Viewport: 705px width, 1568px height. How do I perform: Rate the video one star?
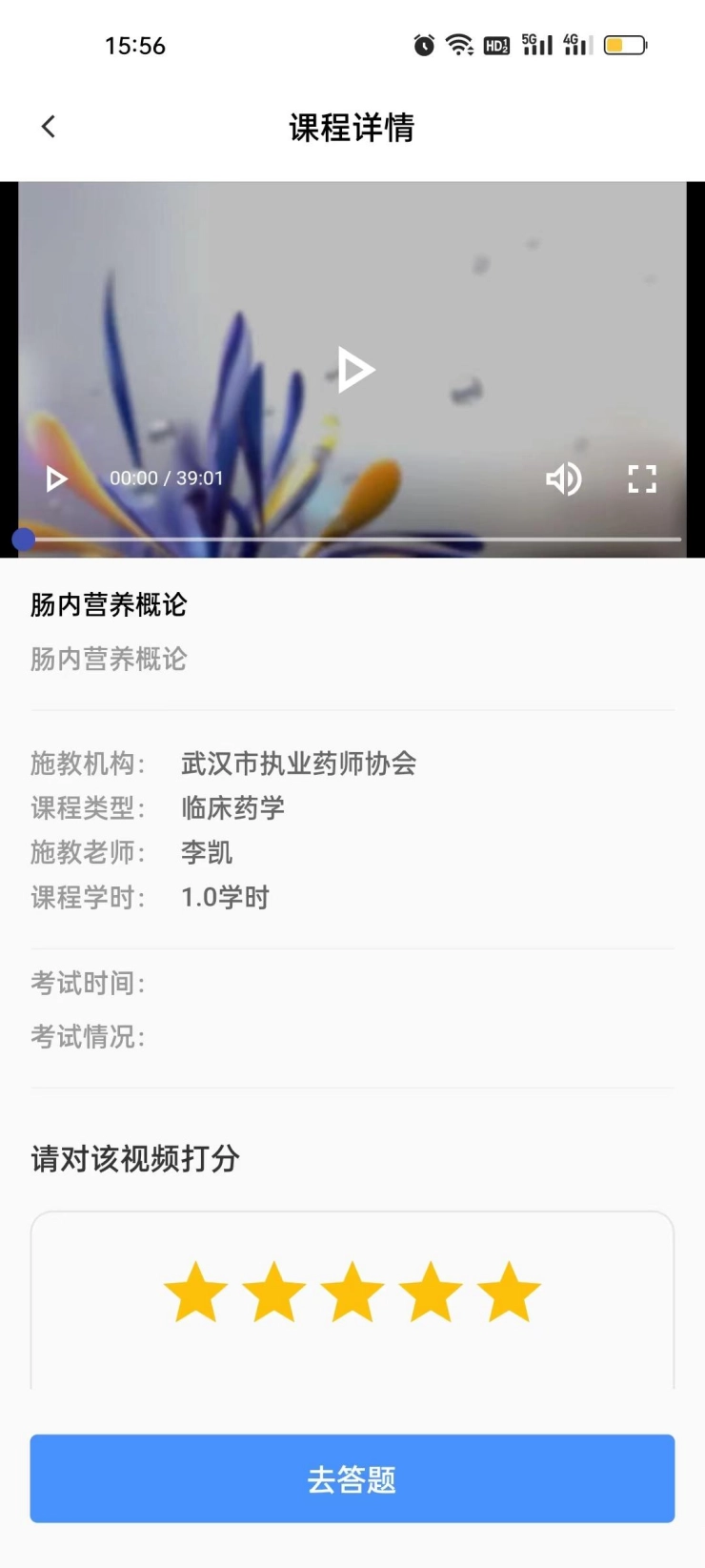(x=196, y=1293)
